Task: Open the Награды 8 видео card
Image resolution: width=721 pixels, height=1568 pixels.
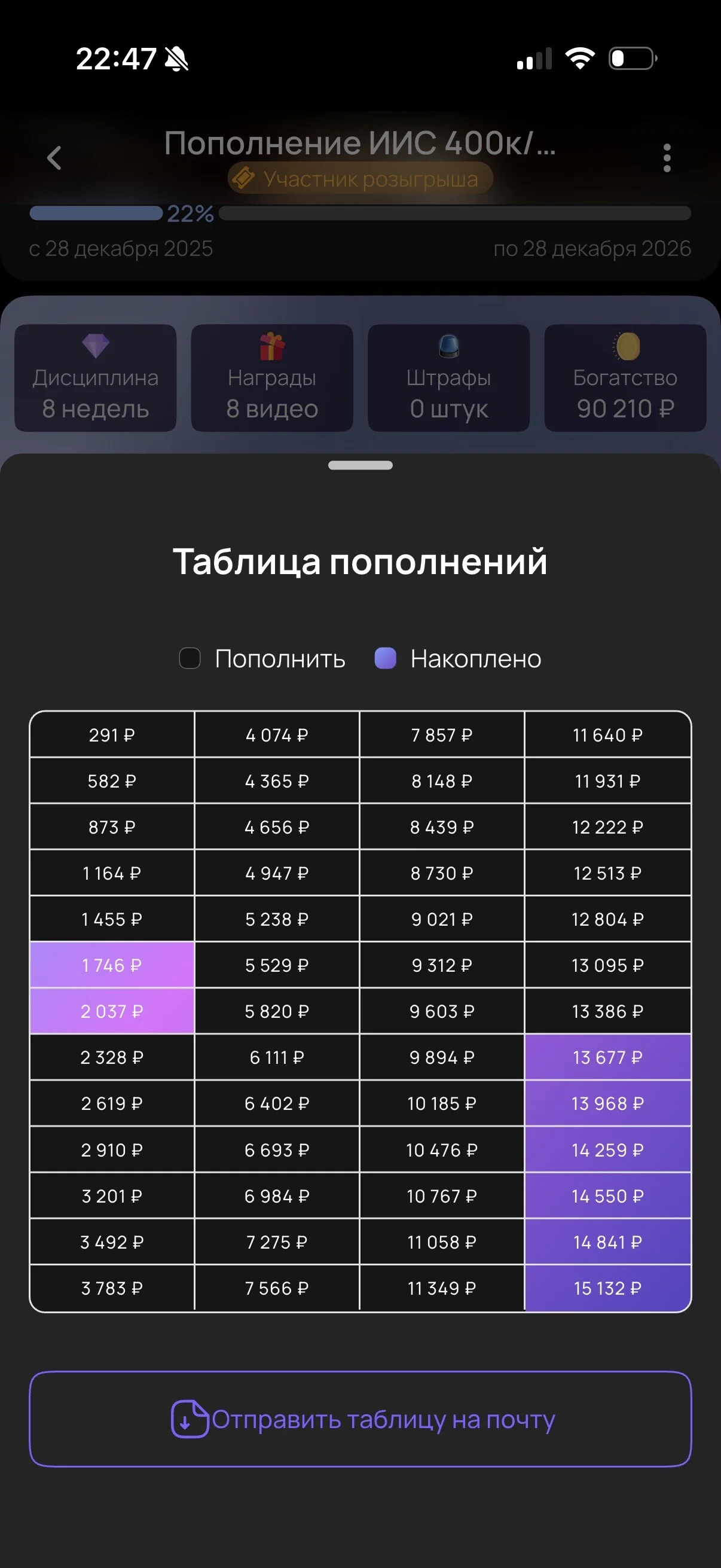Action: coord(272,378)
